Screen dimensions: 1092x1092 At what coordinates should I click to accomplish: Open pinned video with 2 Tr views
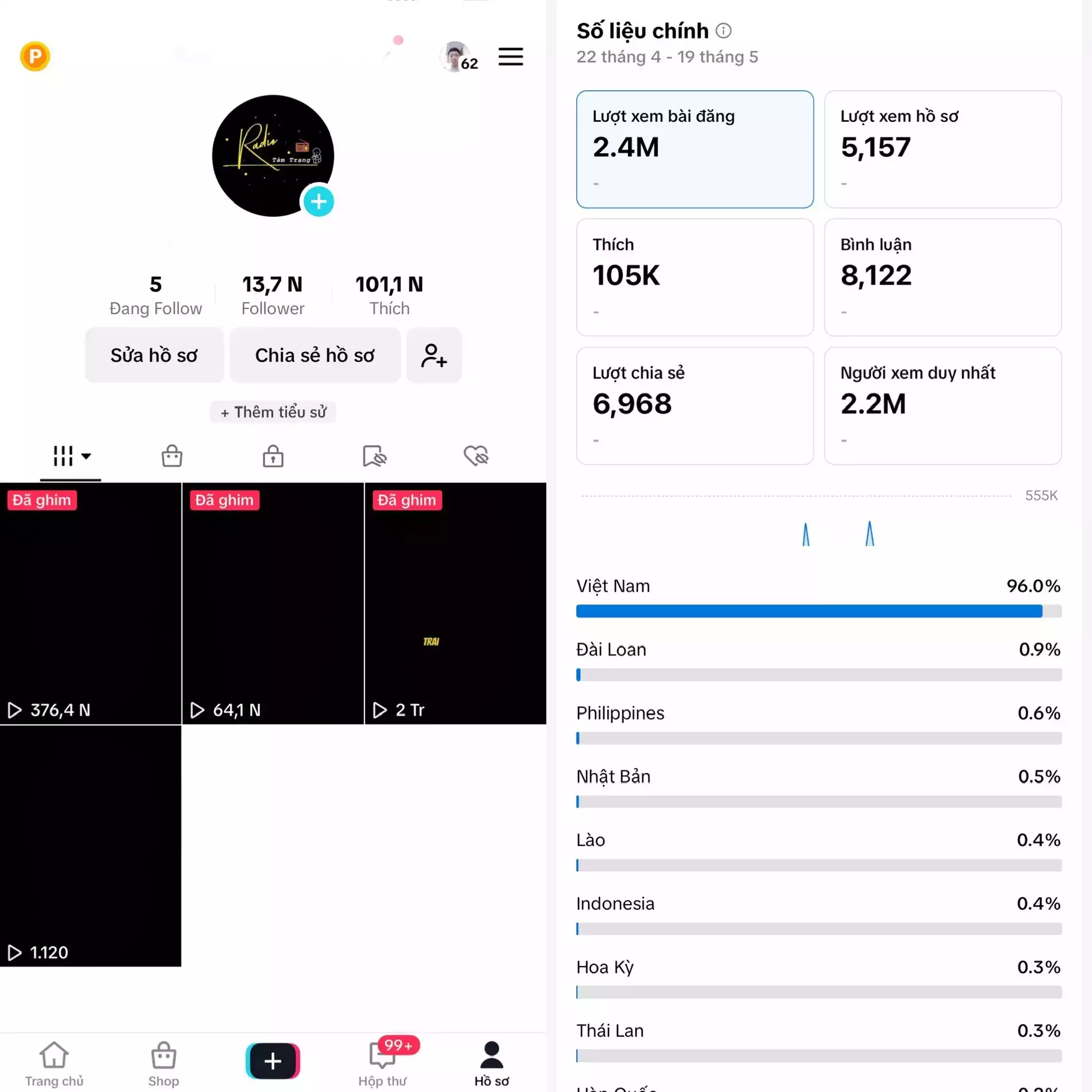pos(455,603)
